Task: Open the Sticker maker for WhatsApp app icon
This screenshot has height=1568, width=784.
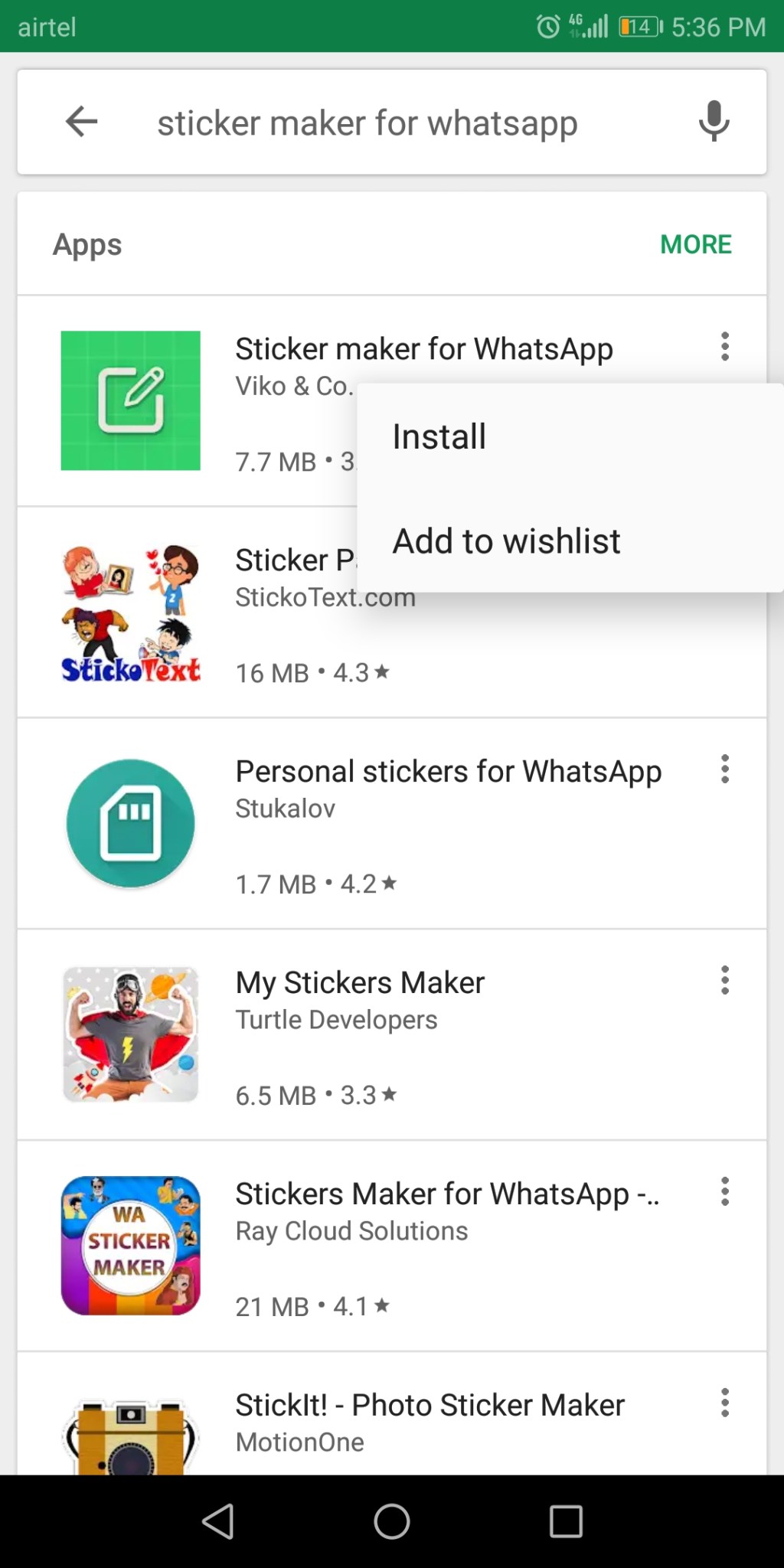Action: (130, 400)
